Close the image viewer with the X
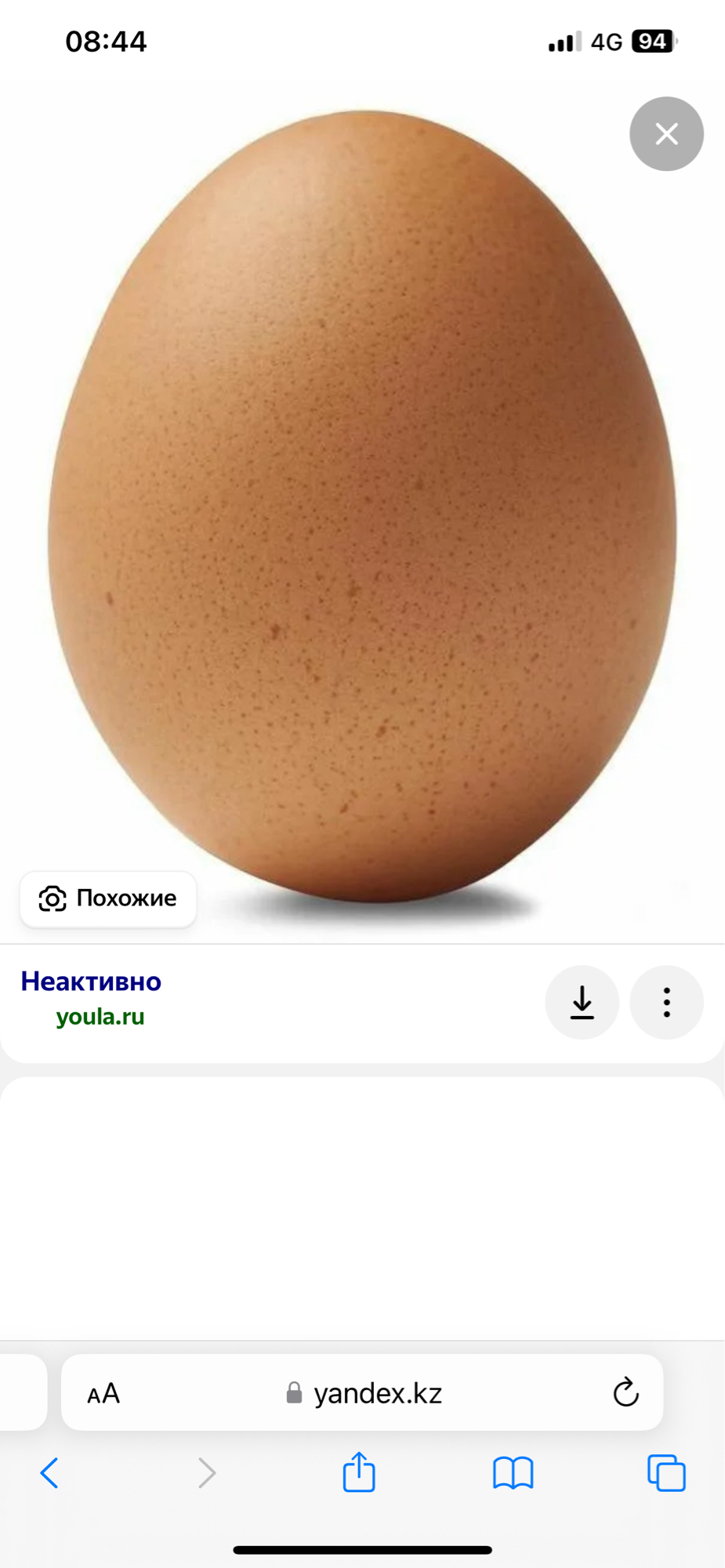The image size is (725, 1568). click(666, 133)
